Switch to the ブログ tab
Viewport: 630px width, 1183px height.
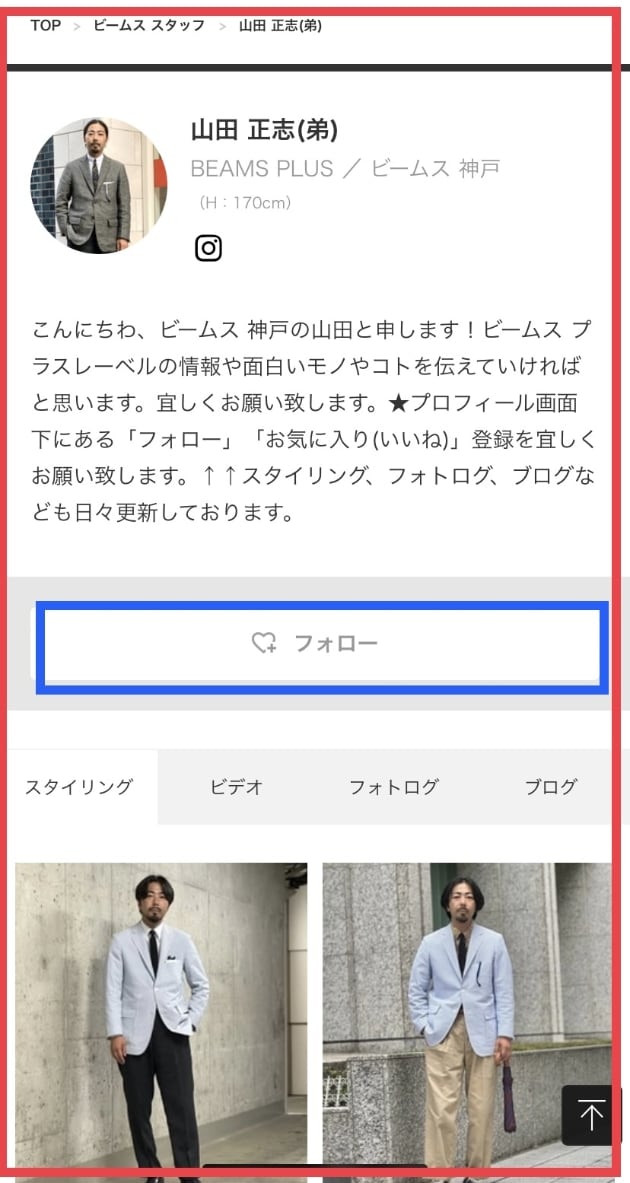tap(550, 787)
